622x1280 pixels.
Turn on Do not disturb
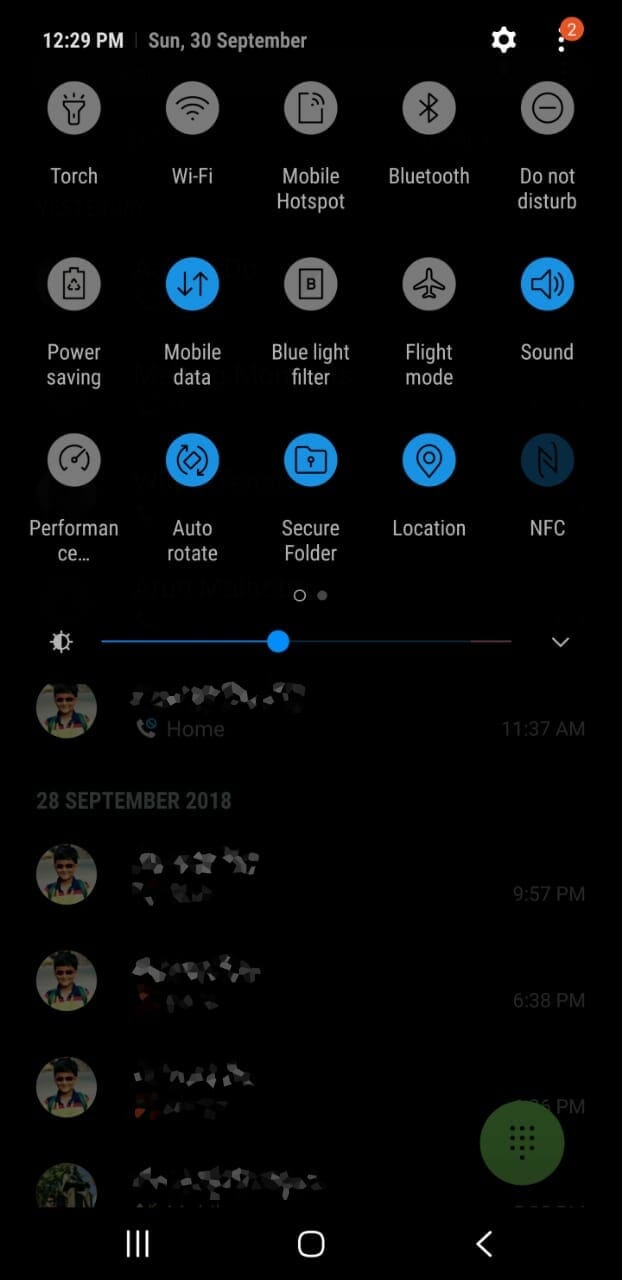(x=547, y=108)
